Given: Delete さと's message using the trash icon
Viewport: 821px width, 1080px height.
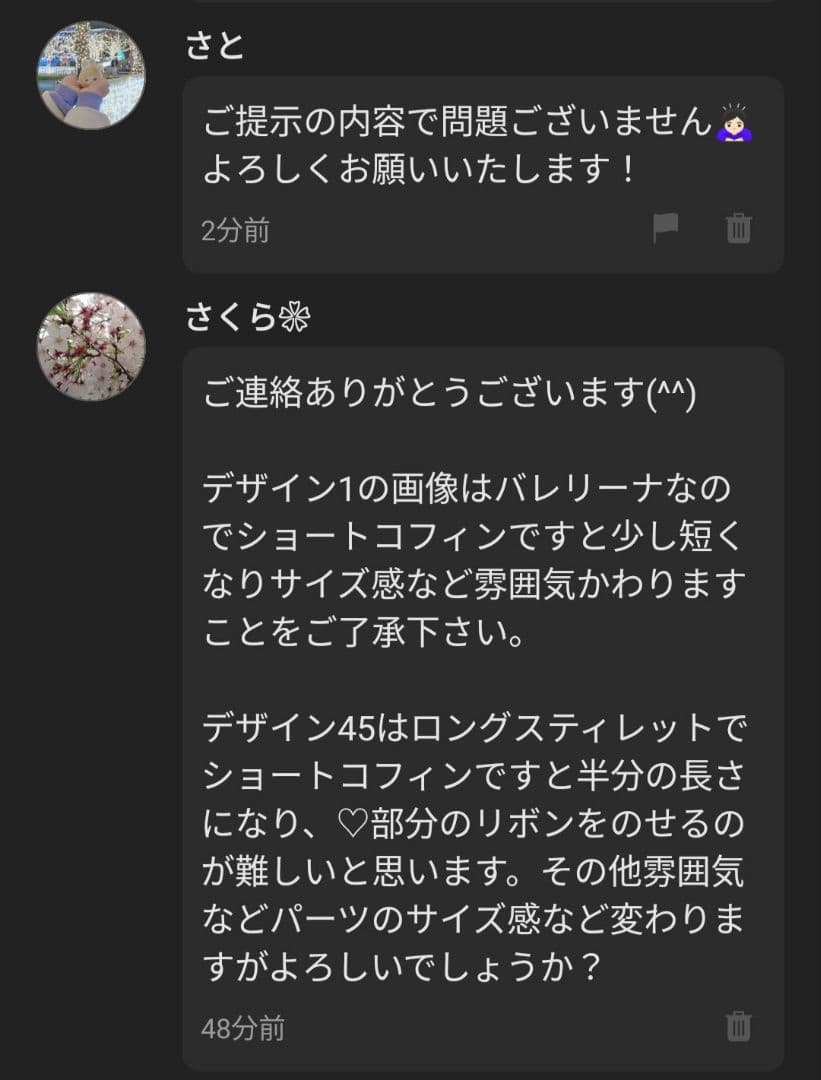Looking at the screenshot, I should (740, 228).
